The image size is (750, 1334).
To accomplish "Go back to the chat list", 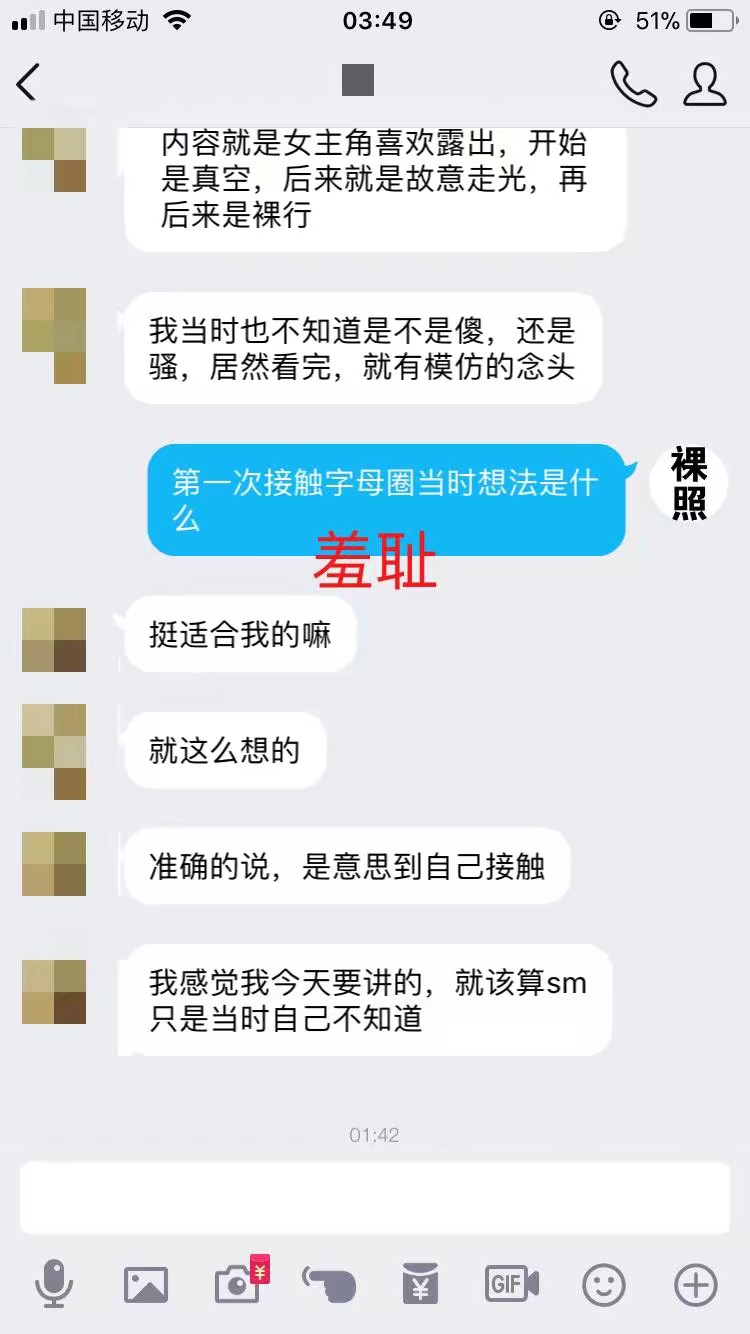I will point(28,83).
